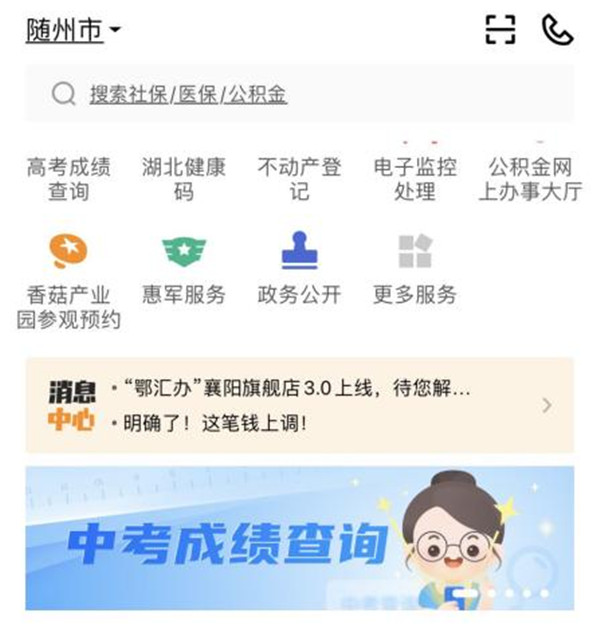The width and height of the screenshot is (600, 628).
Task: Open the 随州市 city selector dropdown
Action: (x=73, y=31)
